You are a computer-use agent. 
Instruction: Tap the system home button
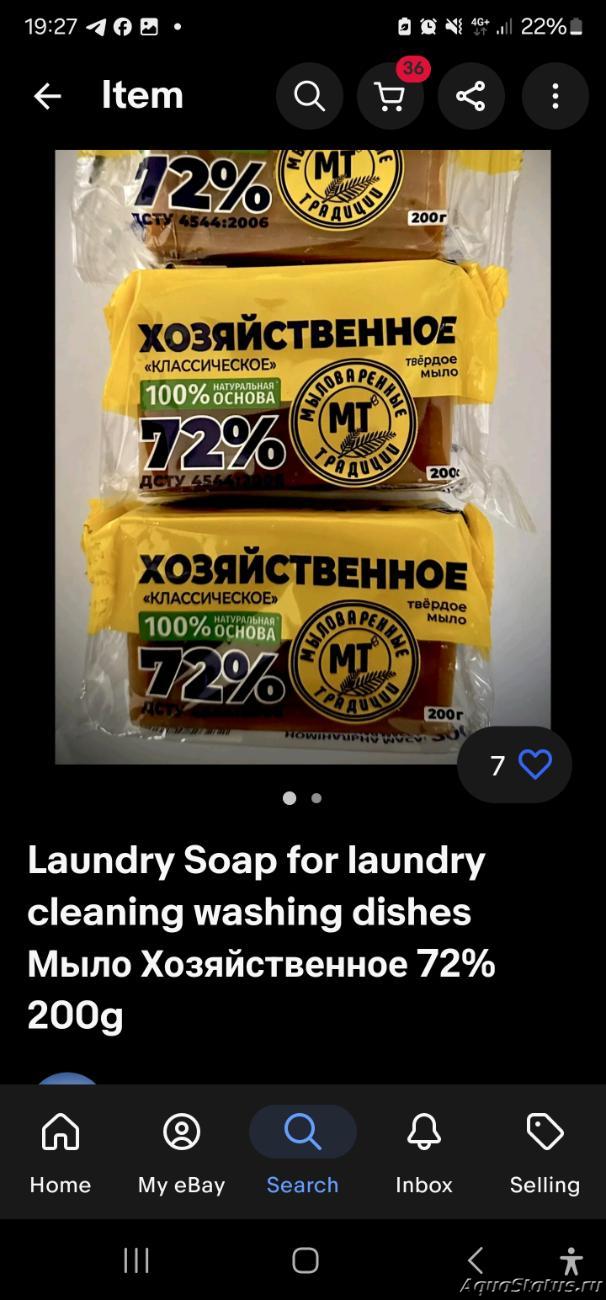(x=305, y=1260)
